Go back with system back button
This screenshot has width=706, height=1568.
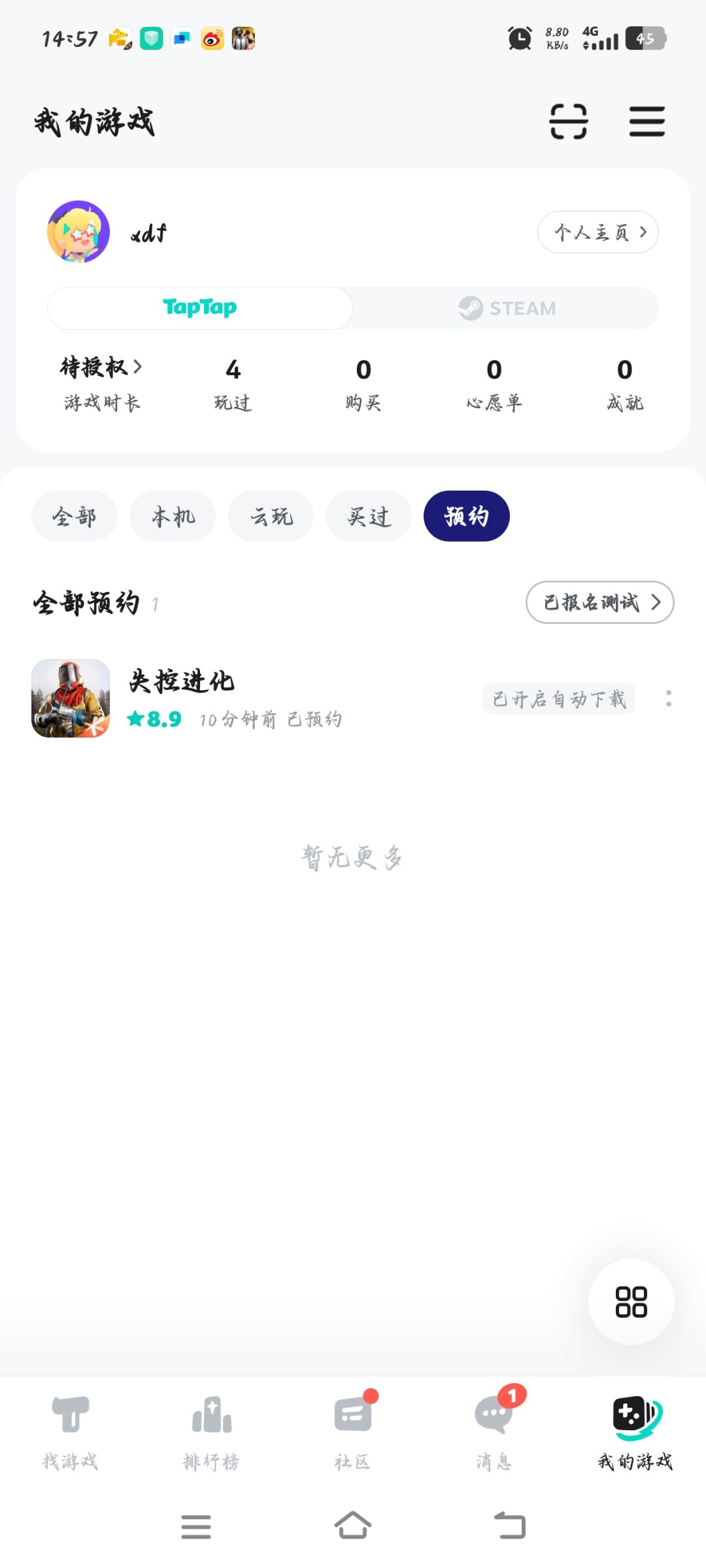click(510, 1526)
